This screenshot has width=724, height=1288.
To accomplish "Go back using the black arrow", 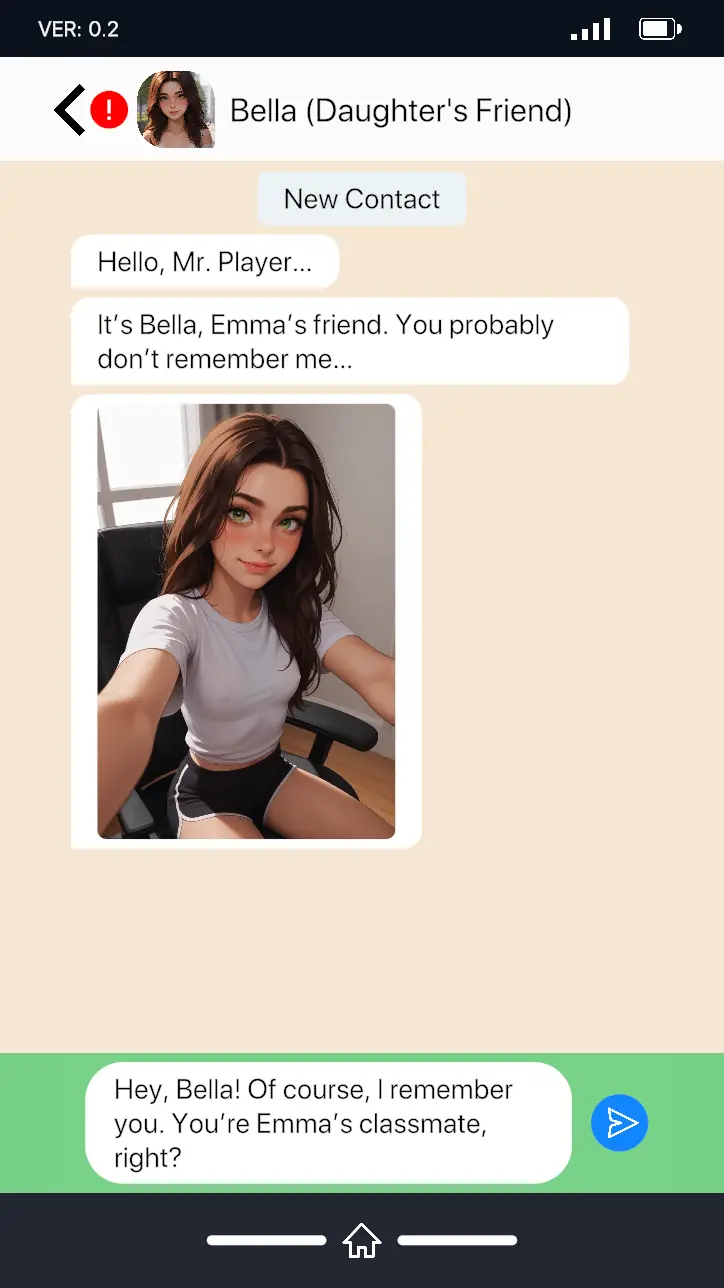I will point(70,110).
